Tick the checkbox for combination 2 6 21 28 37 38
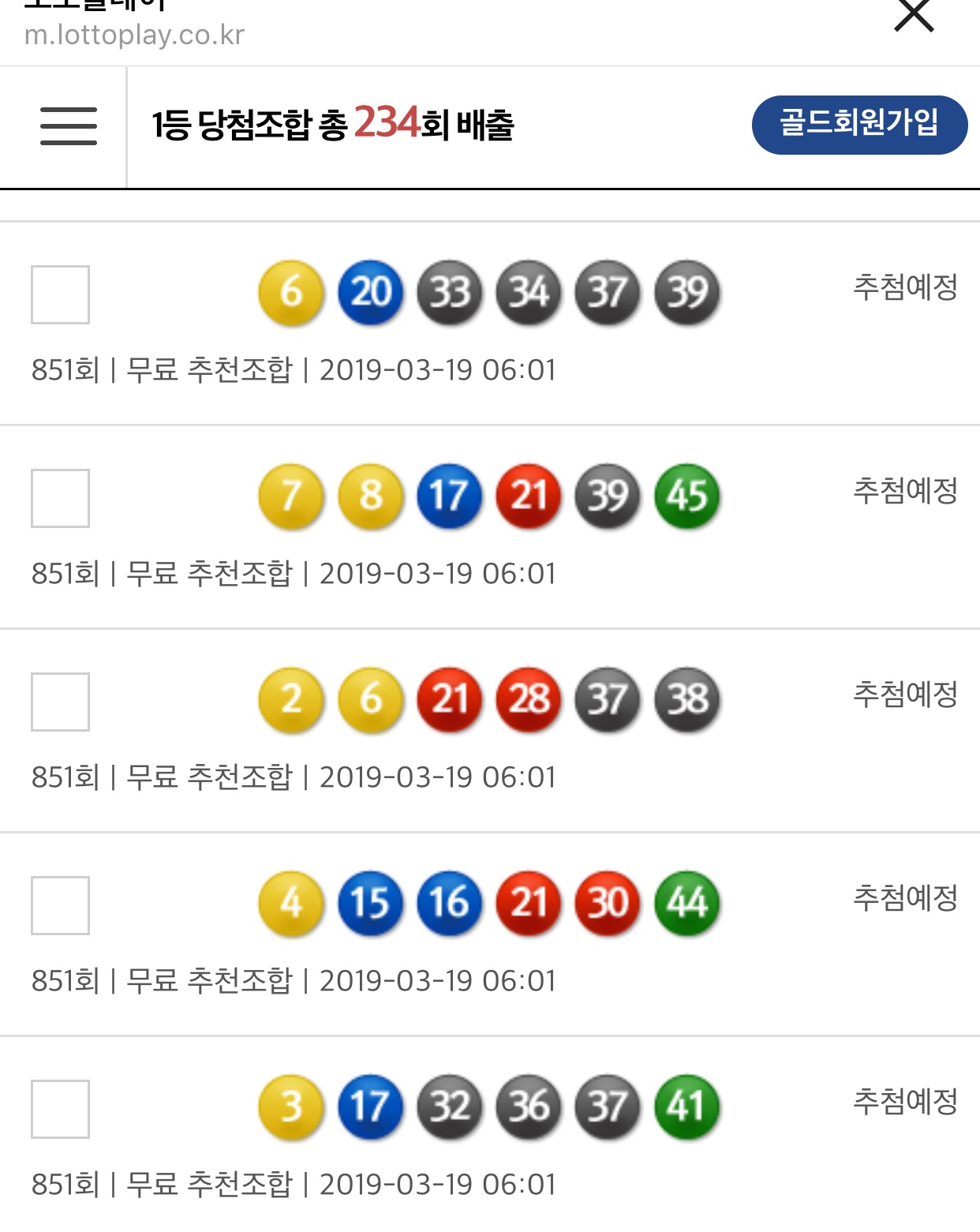980x1232 pixels. 60,702
